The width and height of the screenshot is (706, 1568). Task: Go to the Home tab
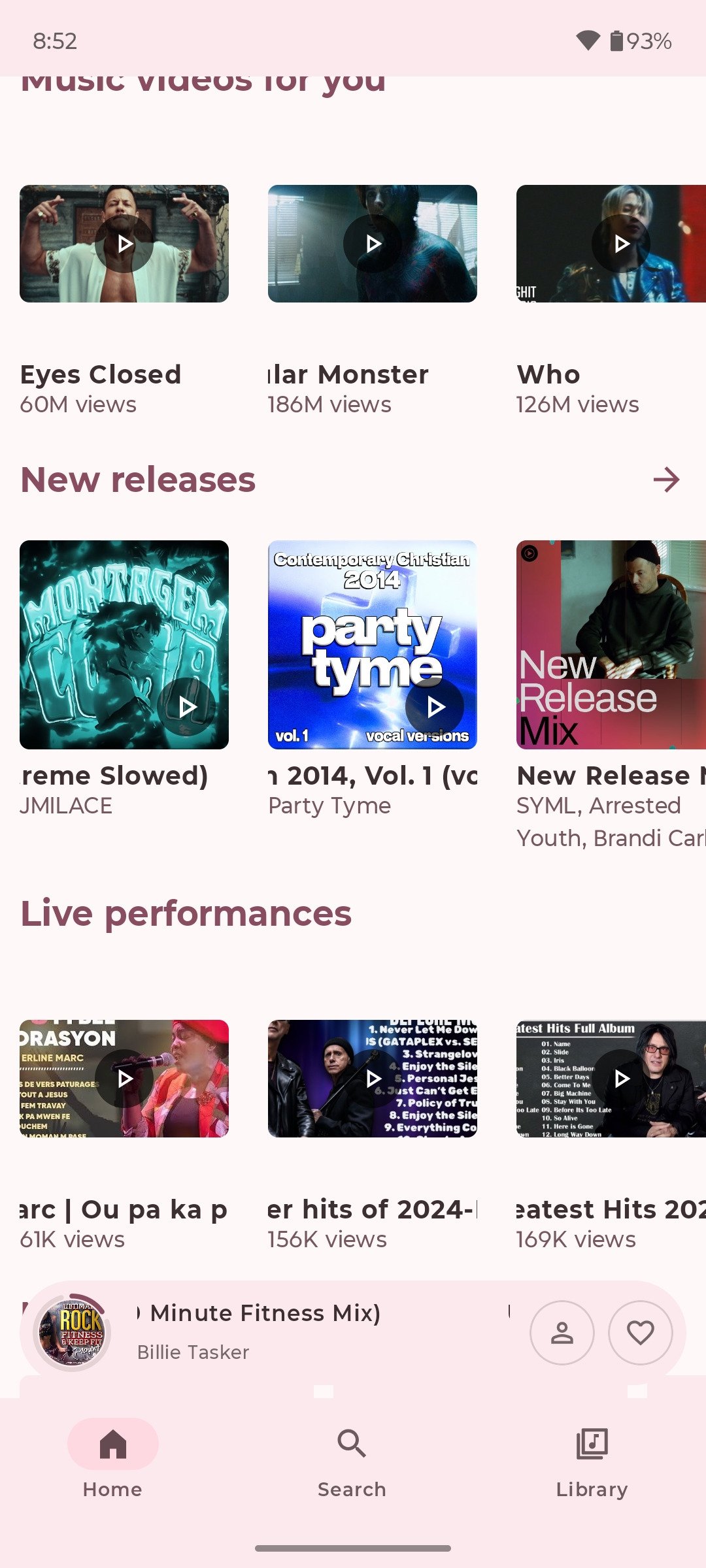pyautogui.click(x=112, y=1458)
